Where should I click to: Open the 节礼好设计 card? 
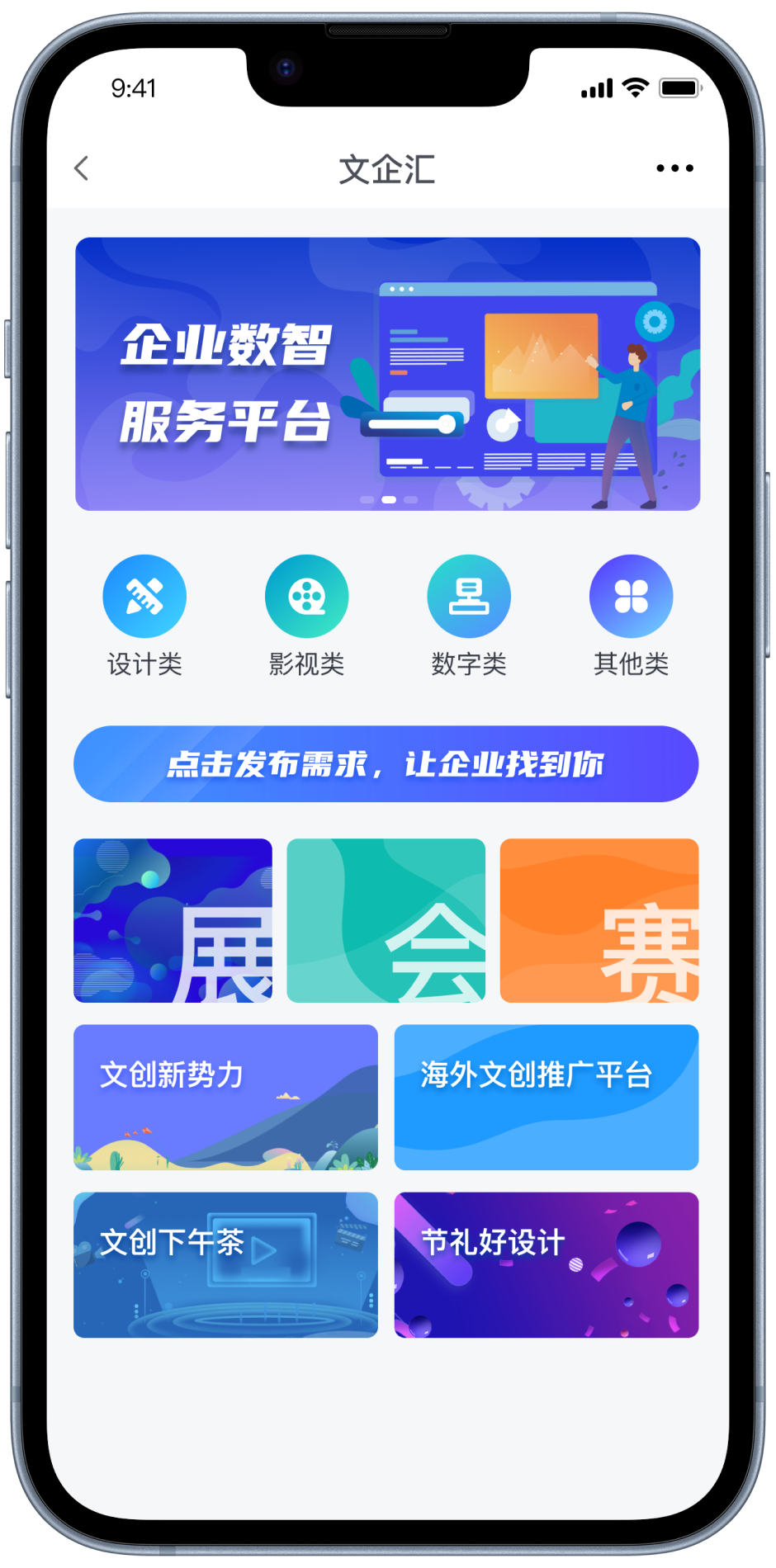[x=546, y=1265]
